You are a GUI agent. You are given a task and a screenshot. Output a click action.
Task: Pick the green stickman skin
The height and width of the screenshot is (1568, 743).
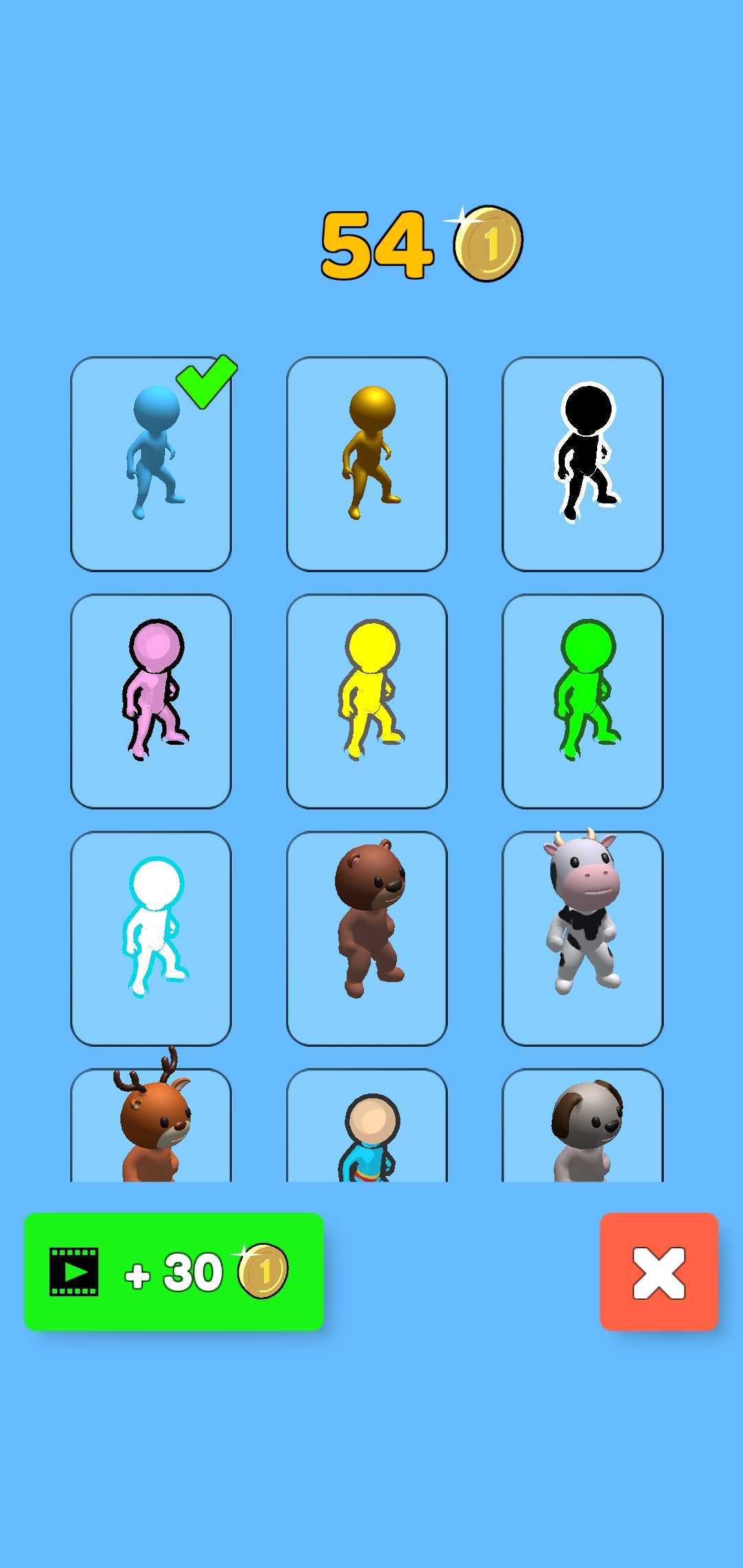tap(583, 701)
